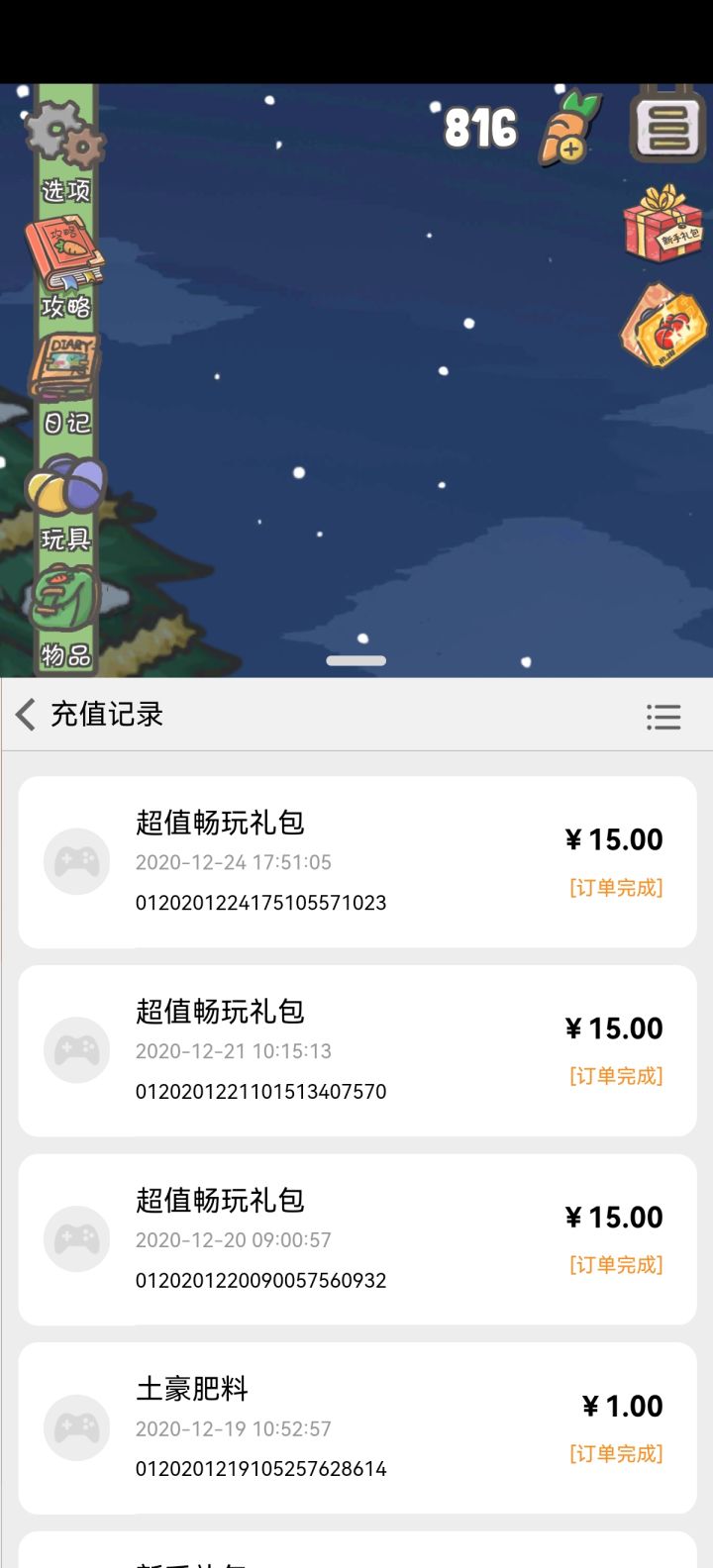This screenshot has width=713, height=1568.
Task: Open the game menu button at top right
Action: click(666, 127)
